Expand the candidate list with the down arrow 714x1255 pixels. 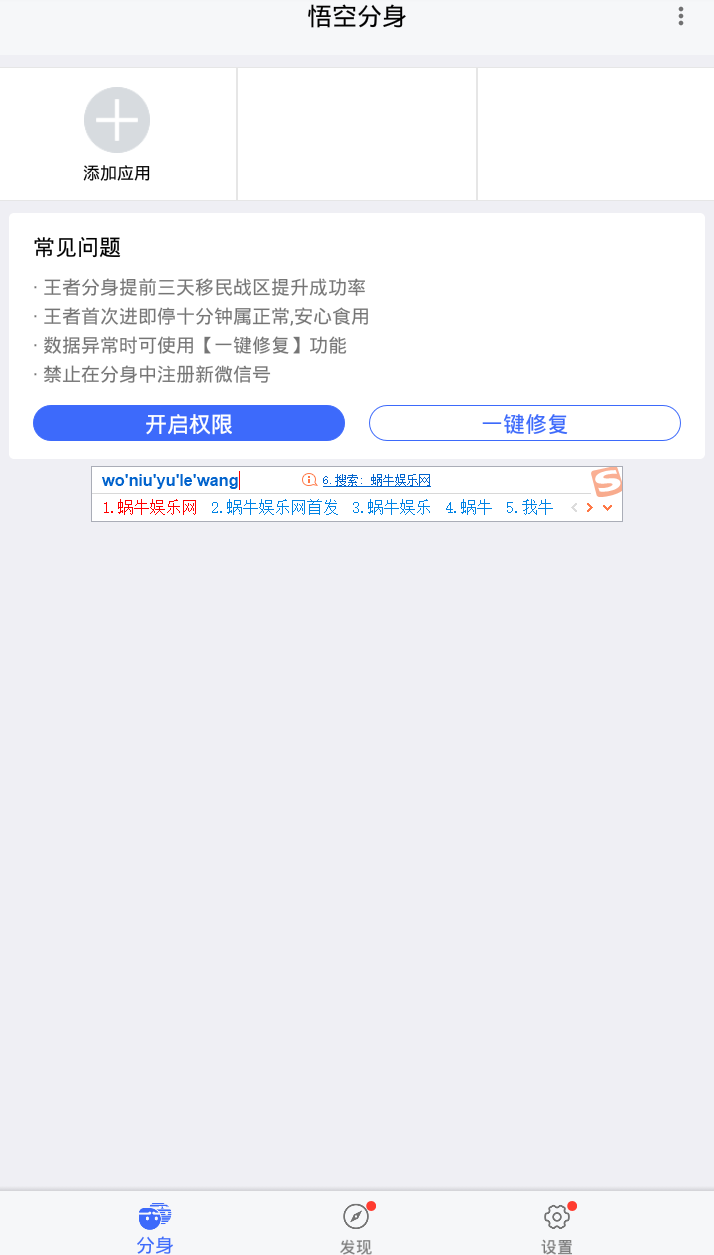[x=607, y=508]
